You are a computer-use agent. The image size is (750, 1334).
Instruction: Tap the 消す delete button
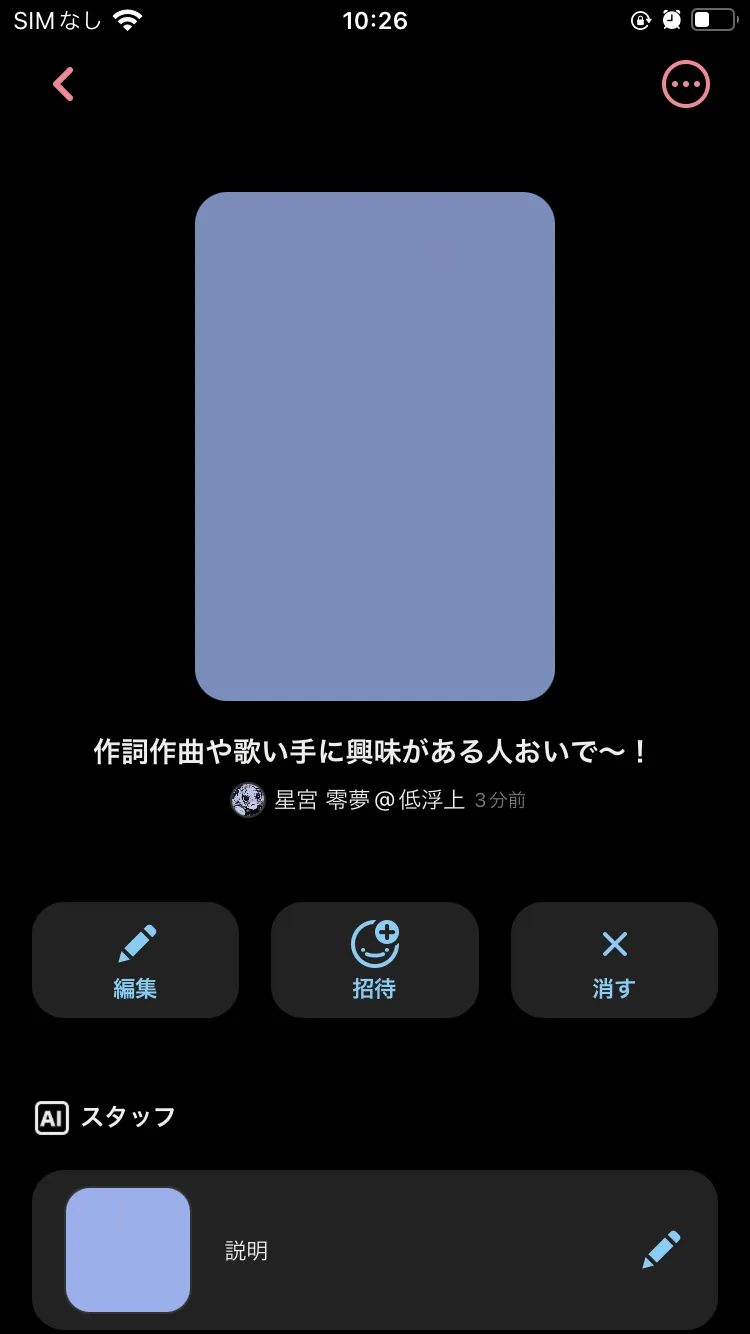[x=614, y=960]
